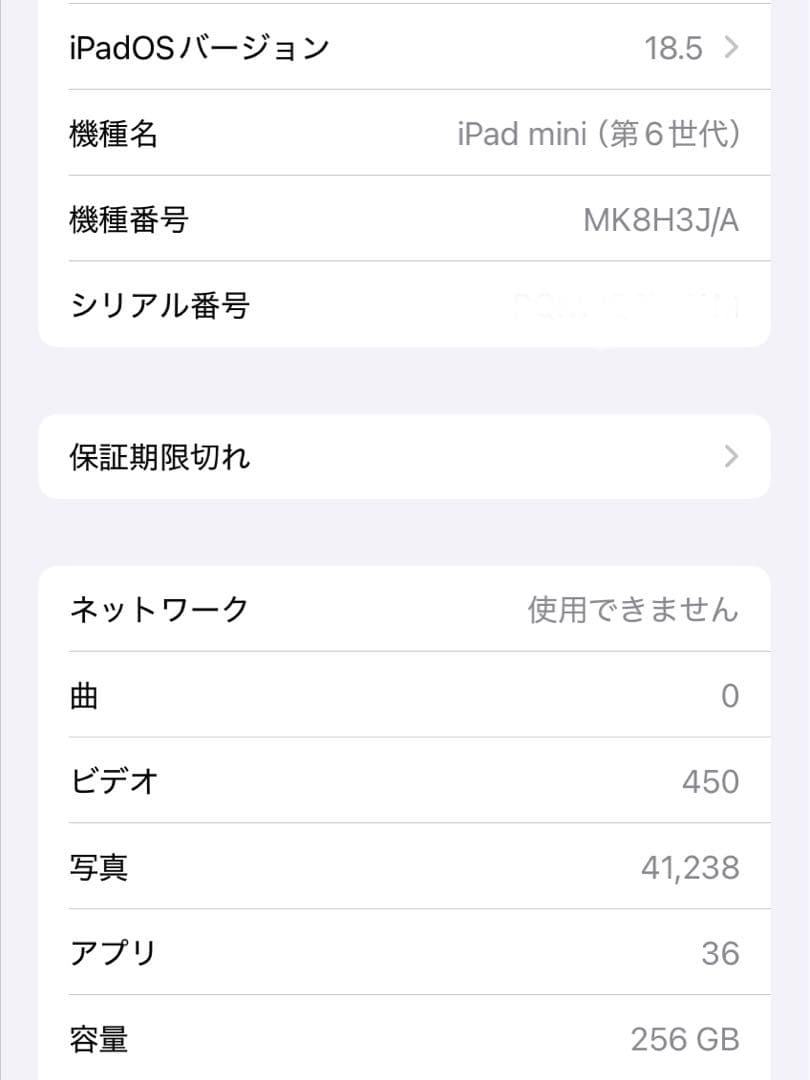Select the 450 videos count
The image size is (810, 1080).
[709, 781]
